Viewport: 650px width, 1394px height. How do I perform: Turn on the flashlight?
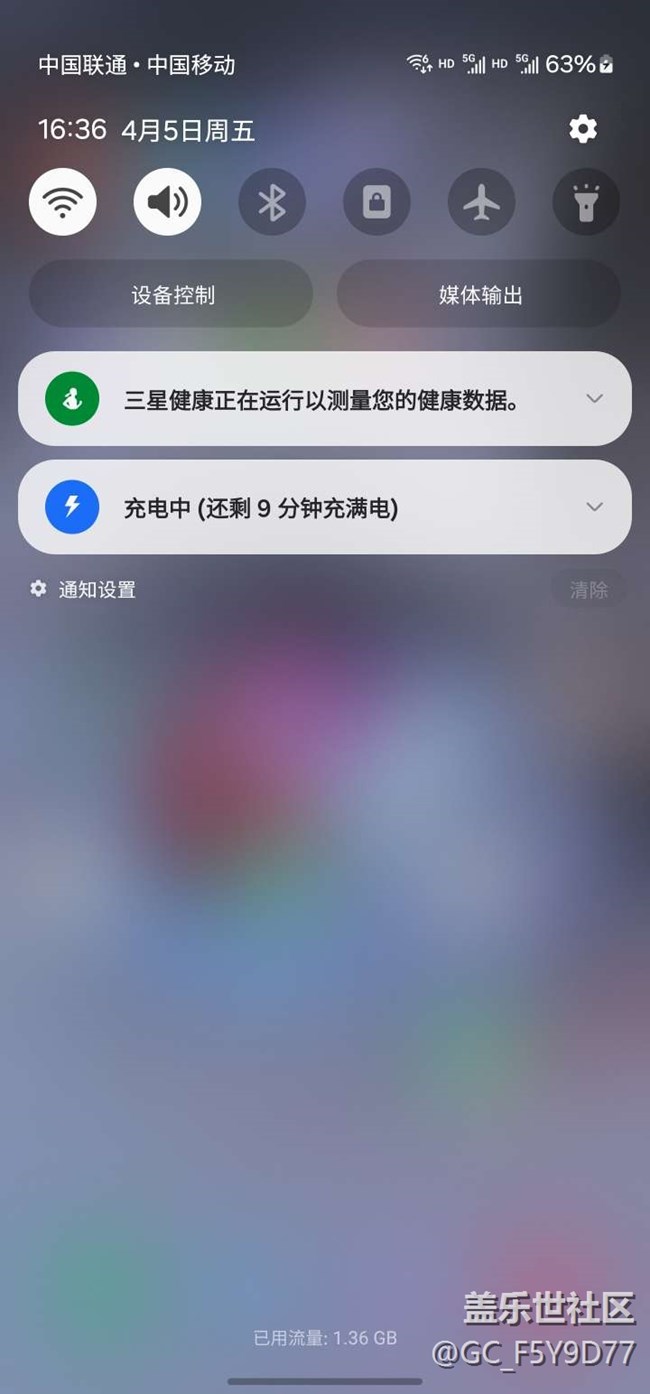586,202
